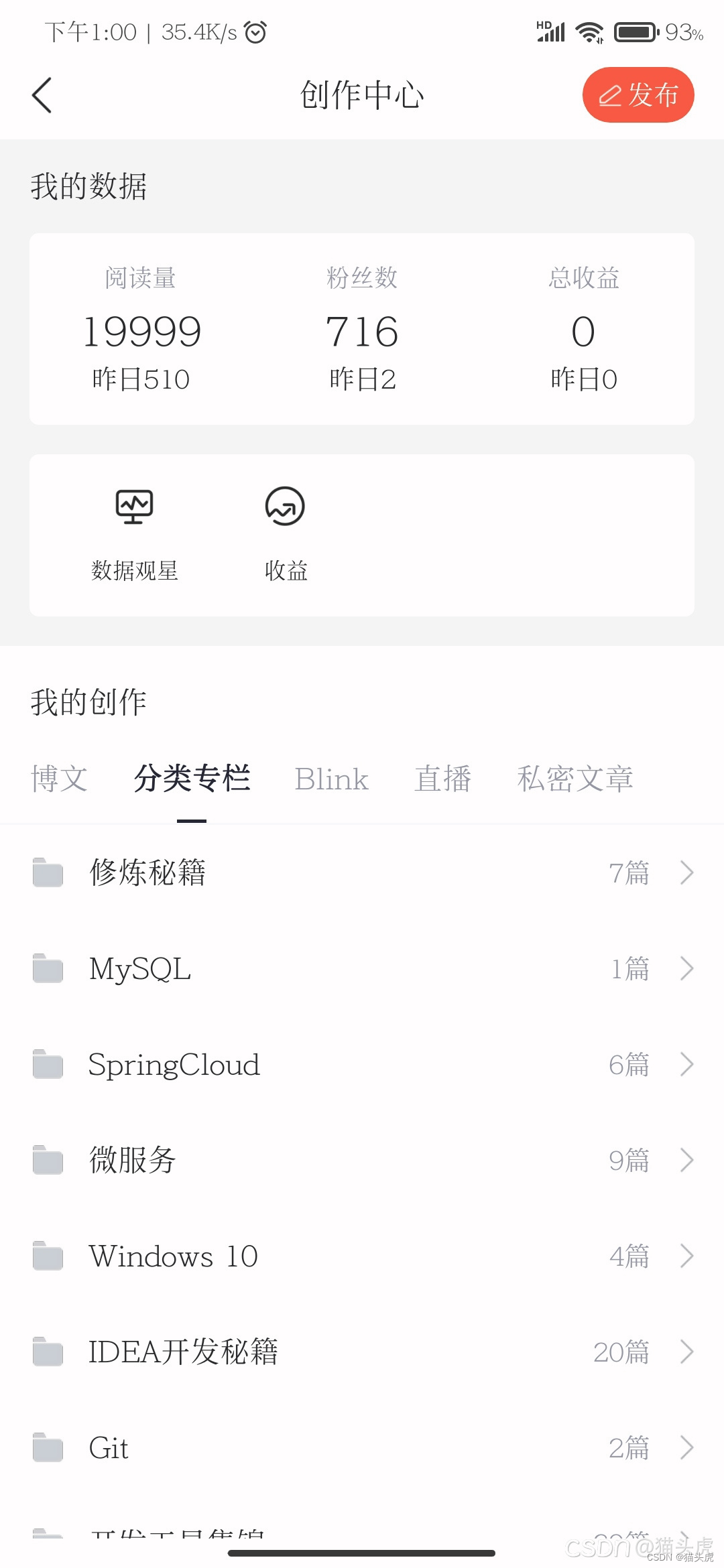Viewport: 724px width, 1568px height.
Task: Click the MySQL folder icon
Action: pos(46,969)
